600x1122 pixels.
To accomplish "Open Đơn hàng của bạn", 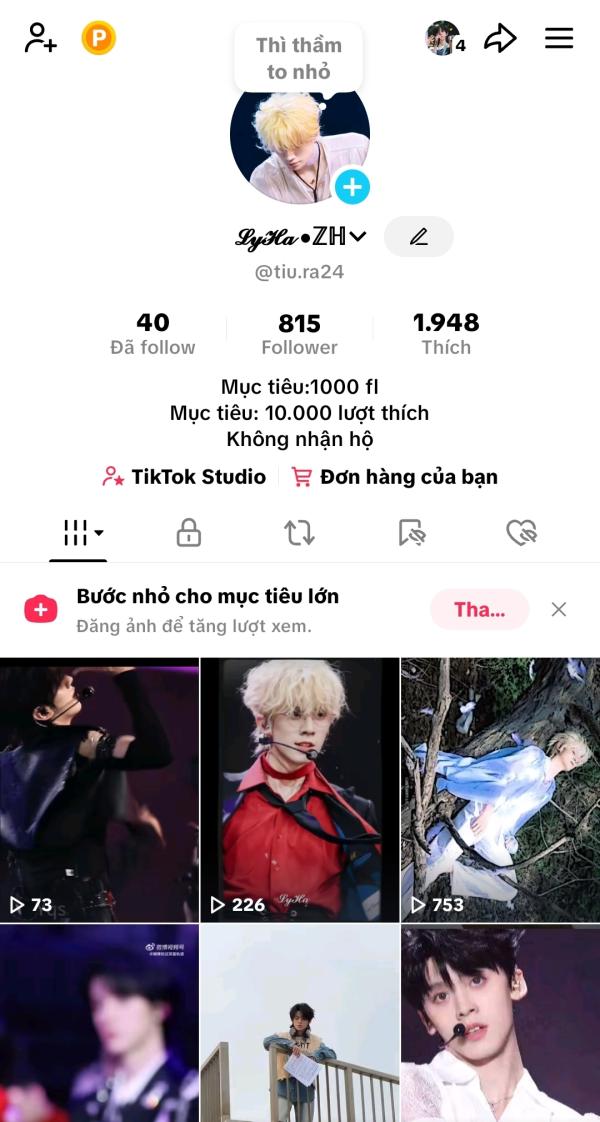I will [x=394, y=477].
